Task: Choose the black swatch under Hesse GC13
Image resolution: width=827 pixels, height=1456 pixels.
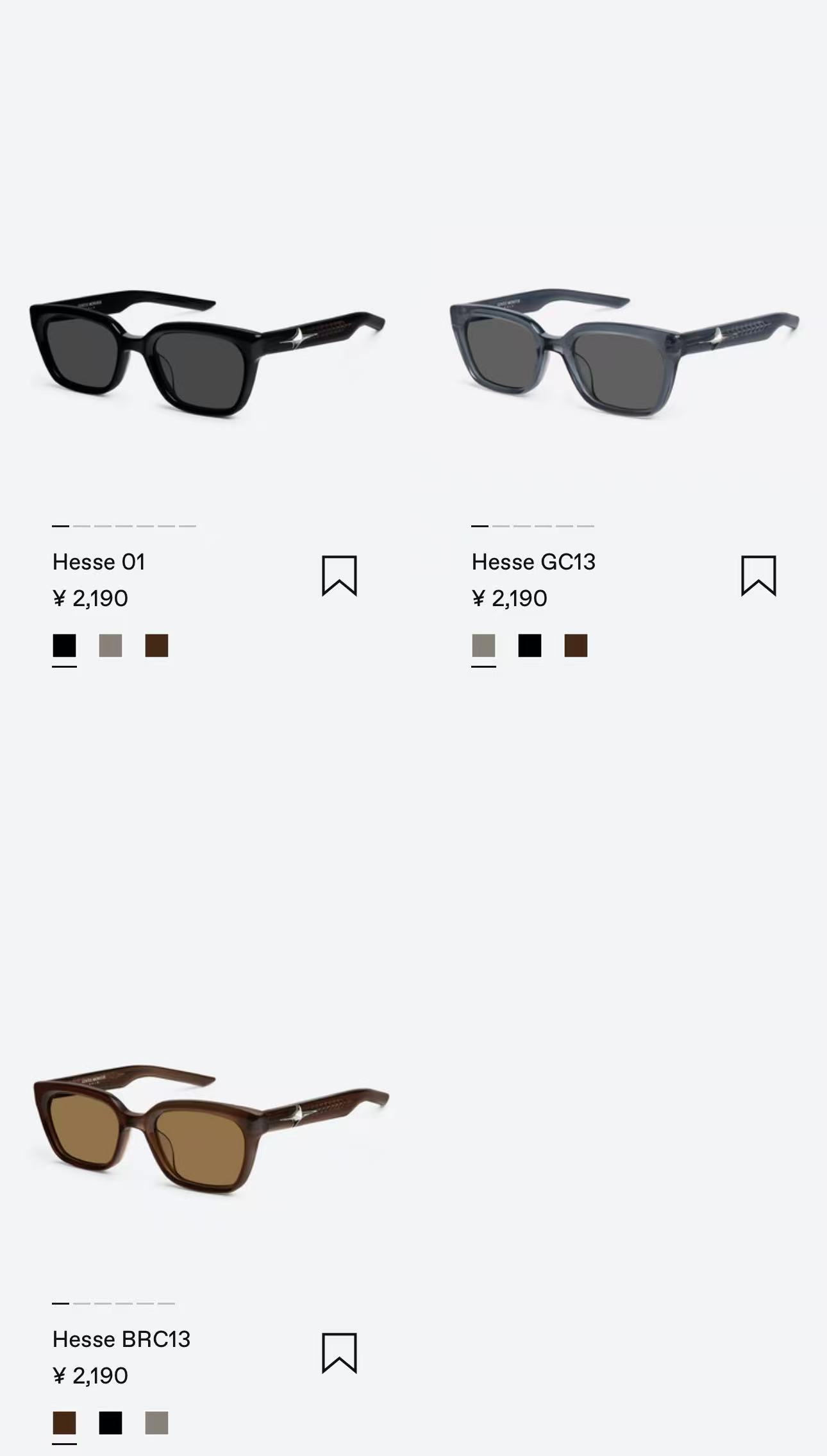Action: (530, 645)
